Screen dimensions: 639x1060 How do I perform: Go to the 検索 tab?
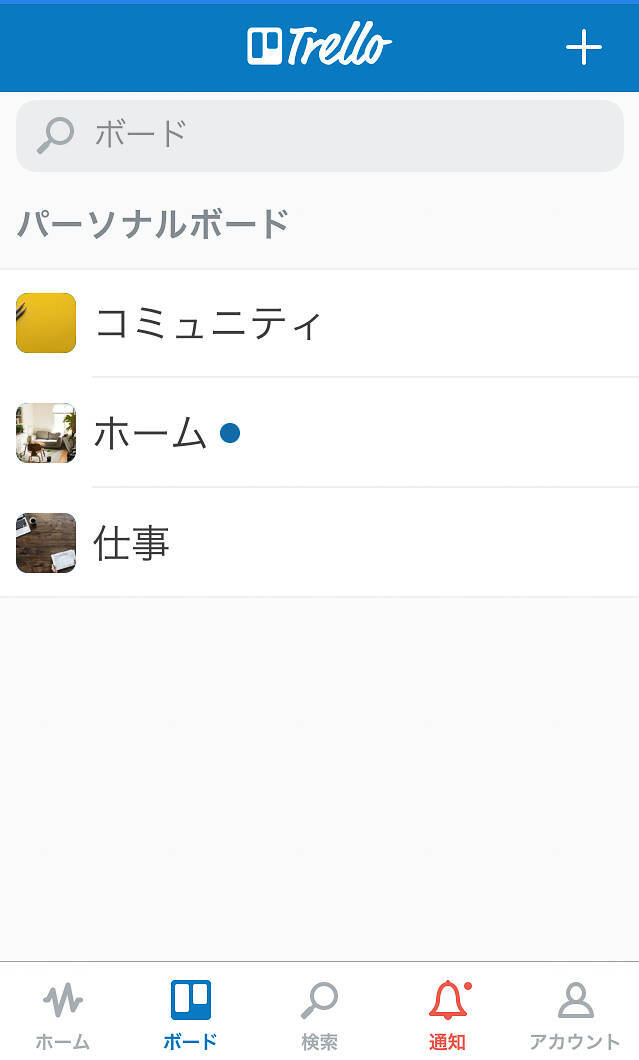pos(319,1014)
